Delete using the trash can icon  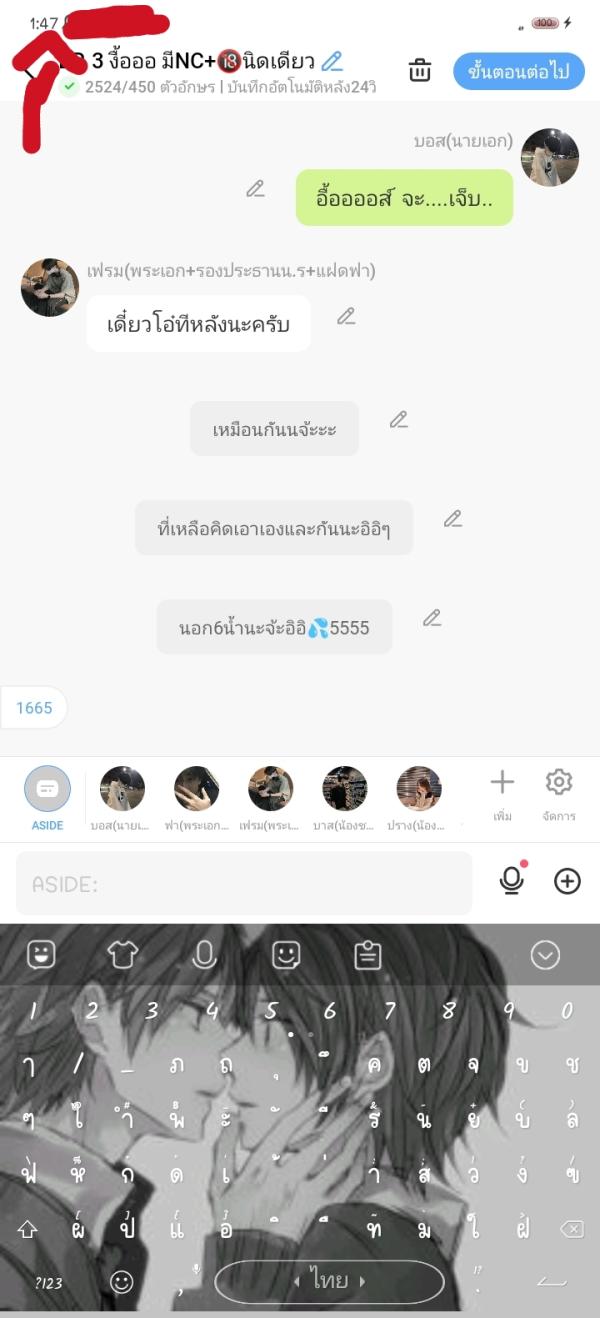coord(420,70)
